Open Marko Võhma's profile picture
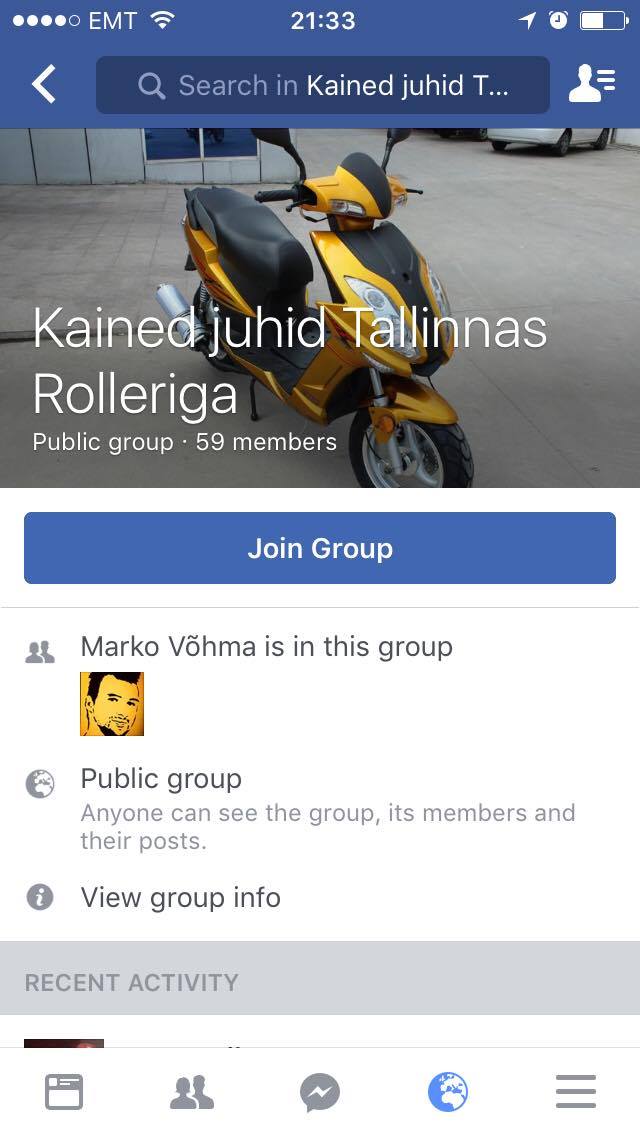This screenshot has width=640, height=1136. point(112,703)
